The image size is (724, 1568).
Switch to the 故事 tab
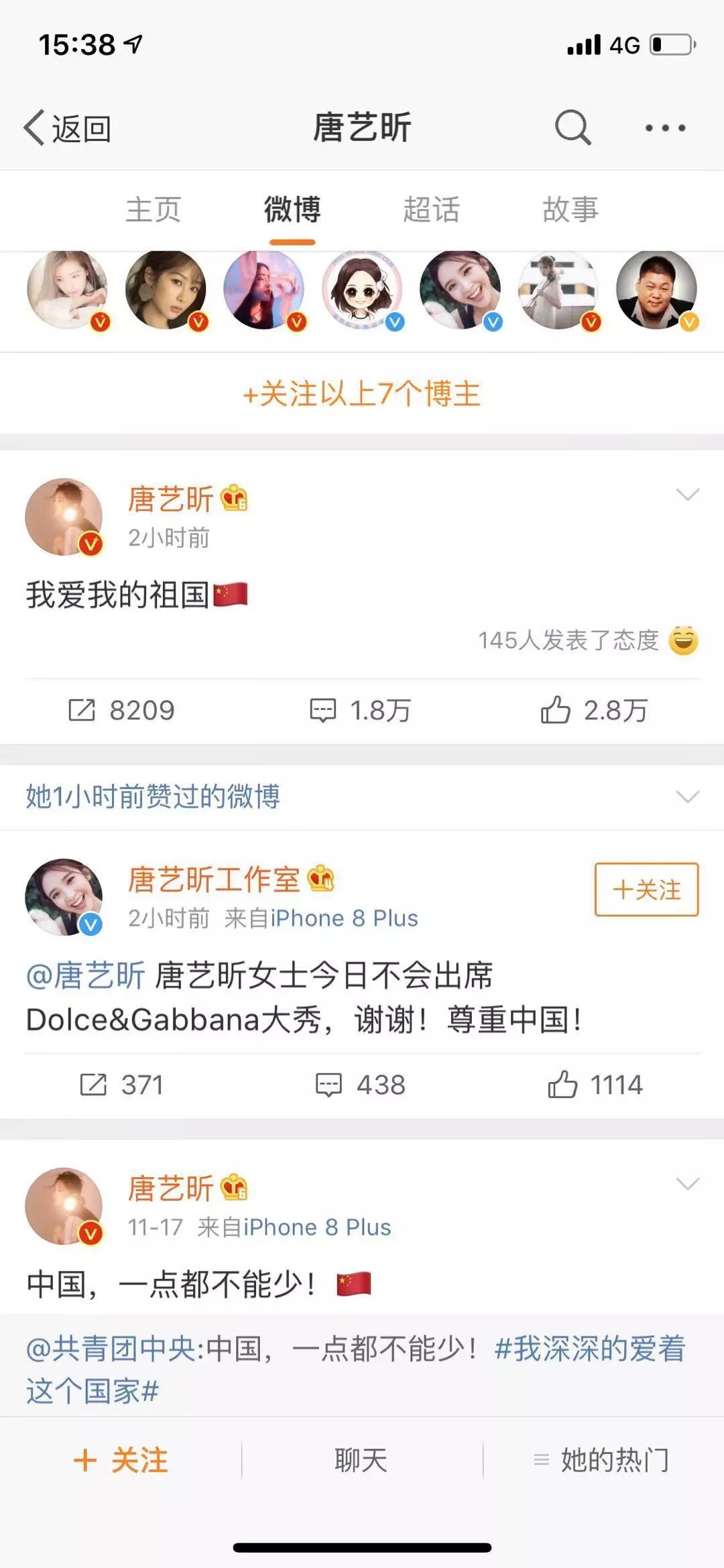click(570, 209)
